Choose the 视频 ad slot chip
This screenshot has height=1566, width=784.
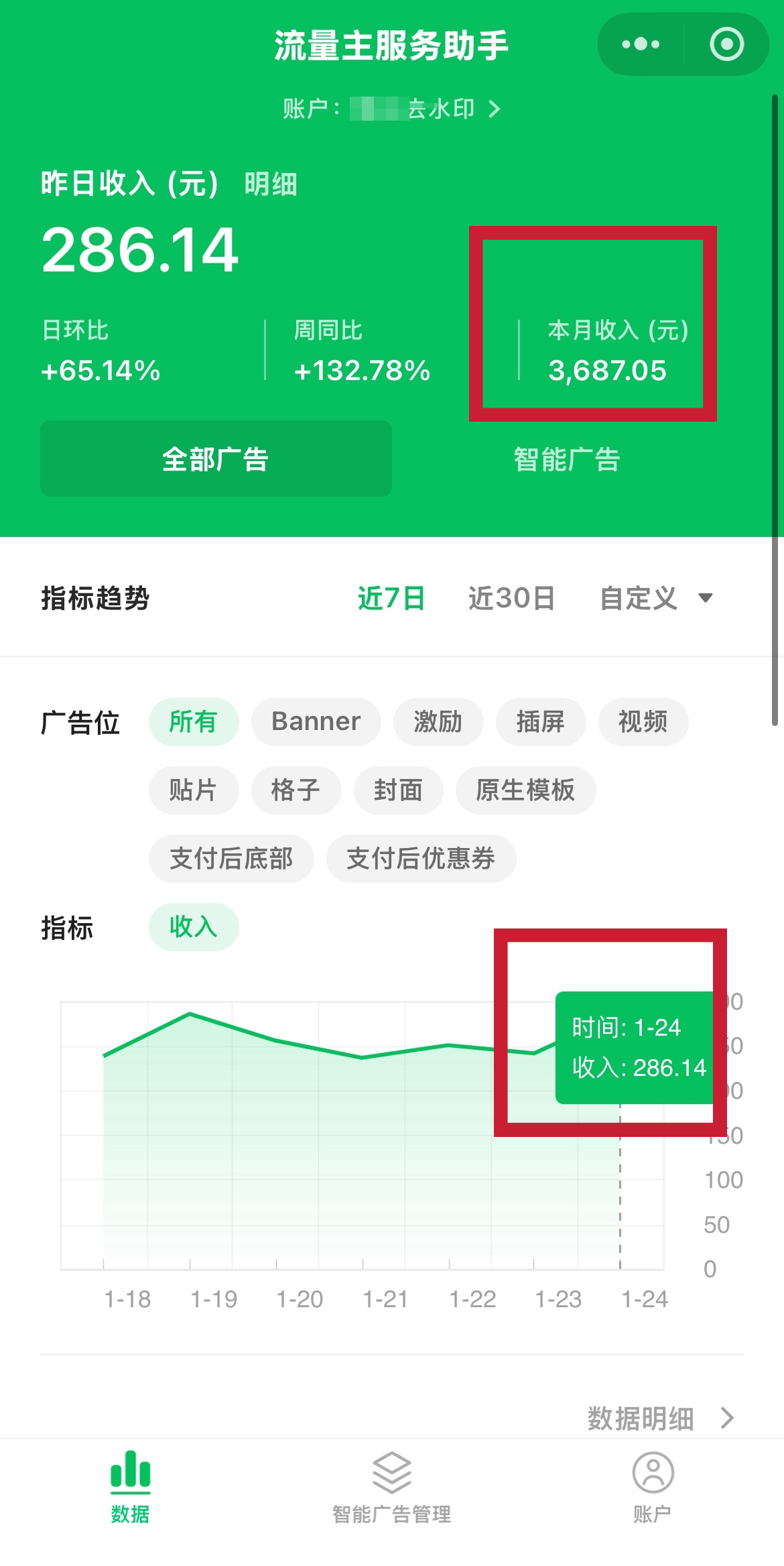click(643, 722)
